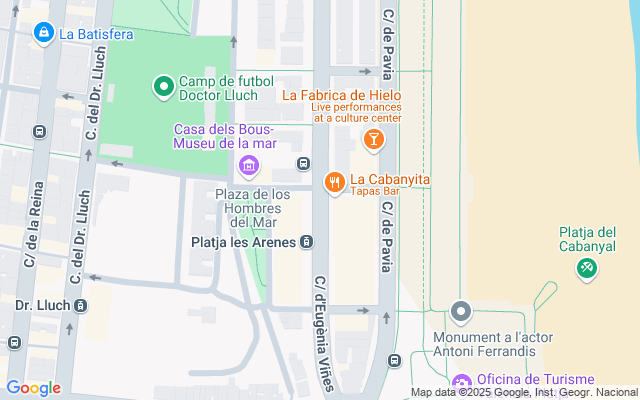Tap La Fabrica de Hielo bar marker
The image size is (640, 400).
[373, 139]
